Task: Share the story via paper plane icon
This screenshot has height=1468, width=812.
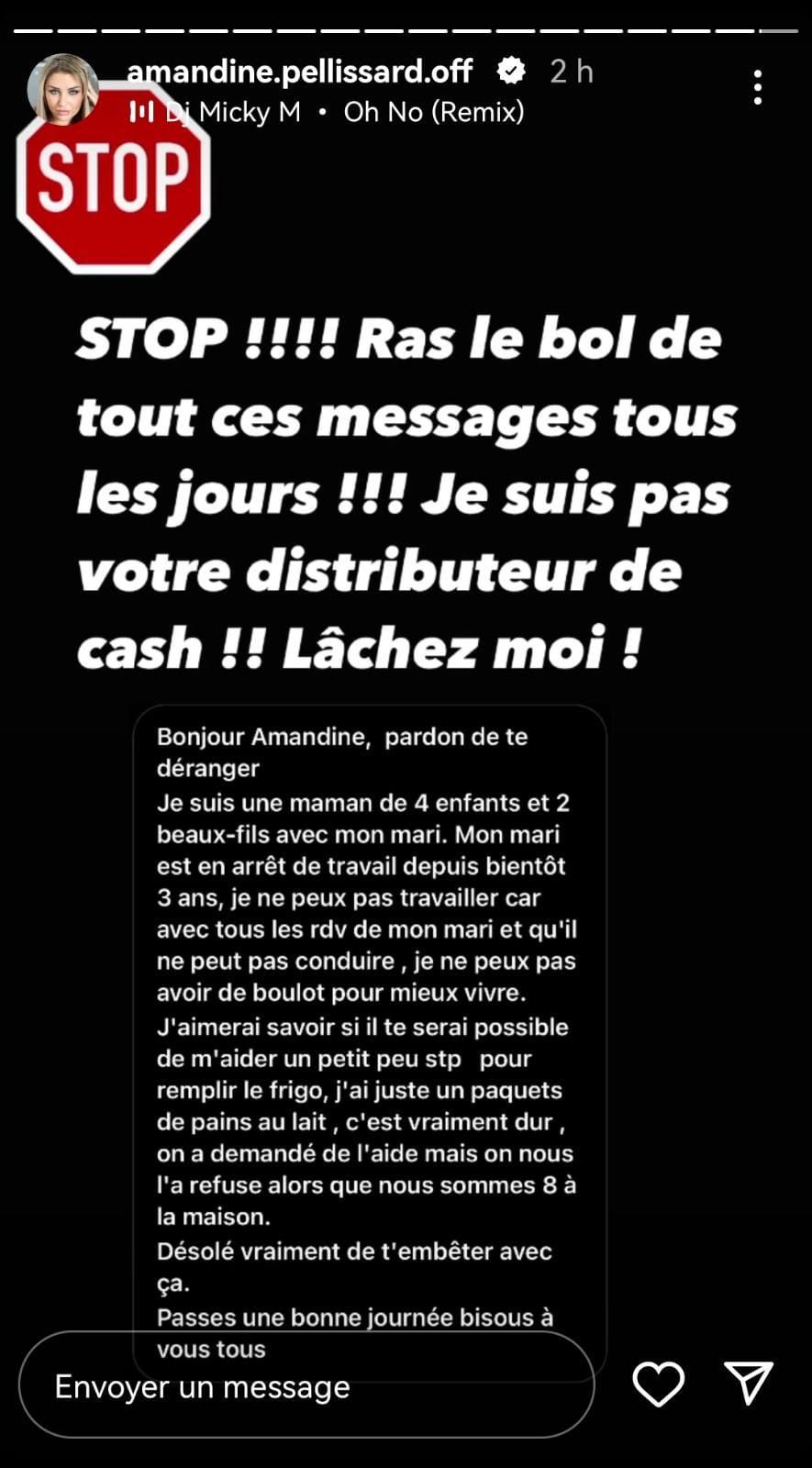Action: 749,1383
